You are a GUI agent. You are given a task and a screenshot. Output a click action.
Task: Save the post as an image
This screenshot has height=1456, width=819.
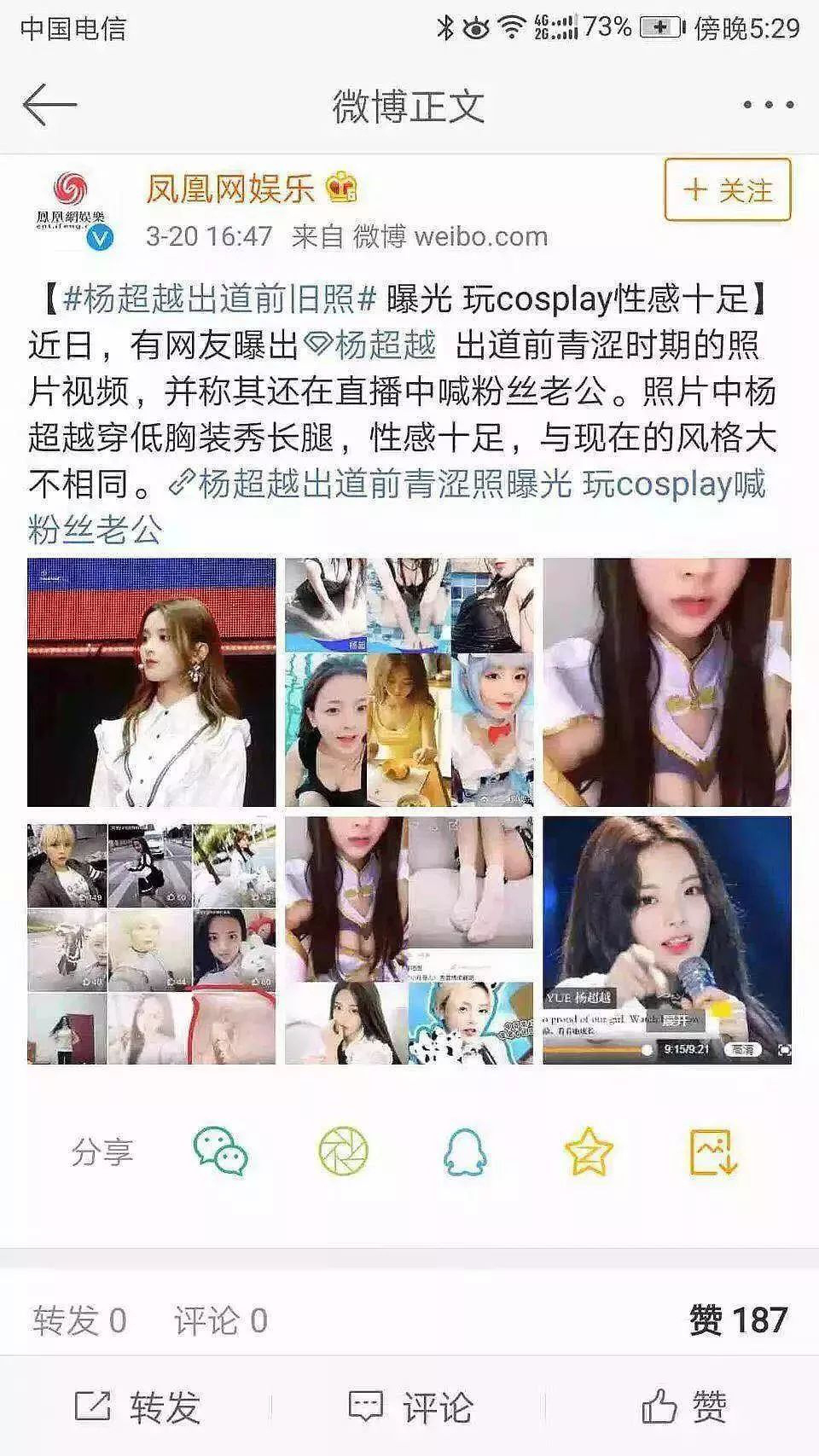pos(712,1151)
